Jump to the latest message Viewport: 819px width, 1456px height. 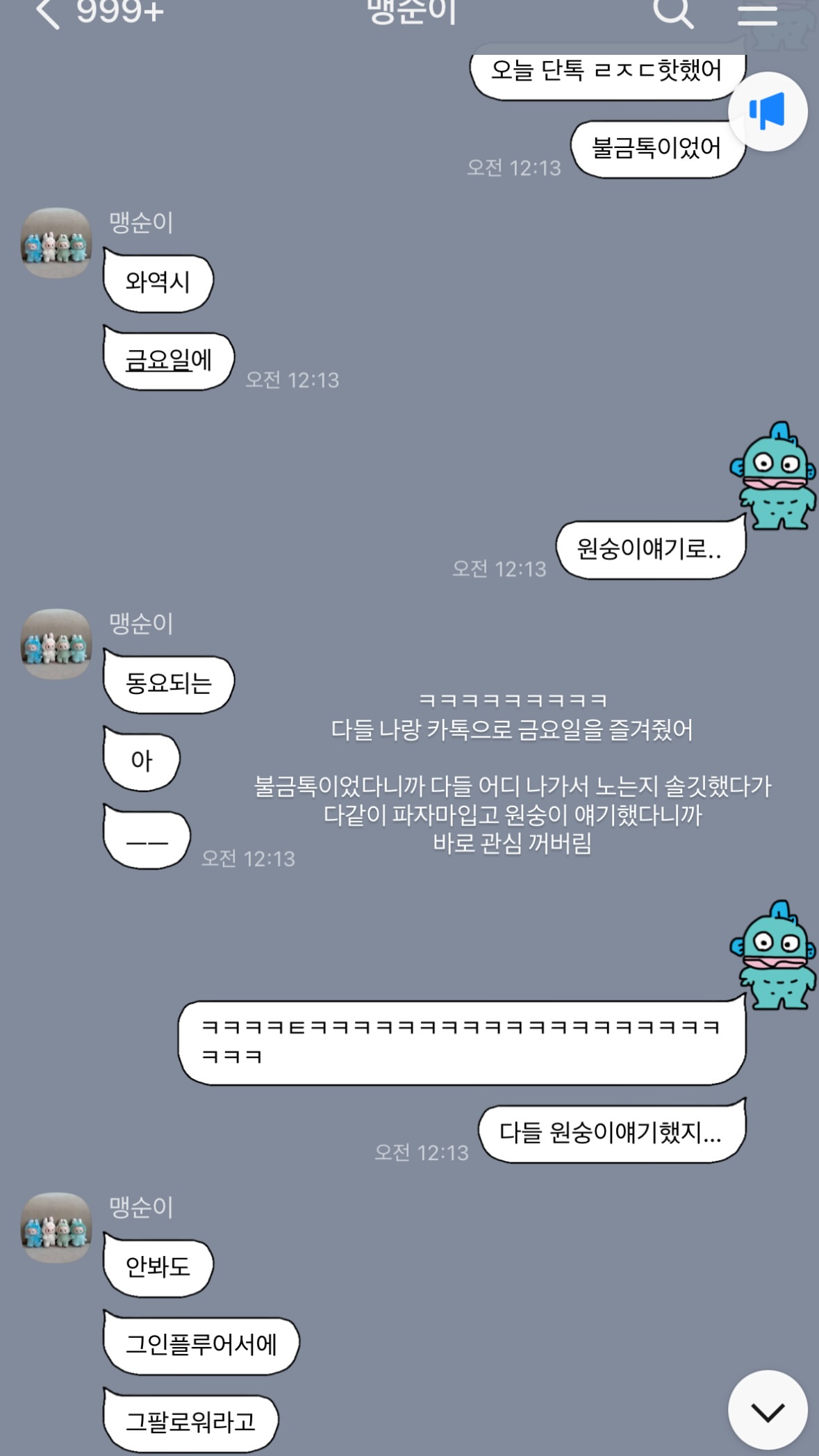click(768, 1410)
